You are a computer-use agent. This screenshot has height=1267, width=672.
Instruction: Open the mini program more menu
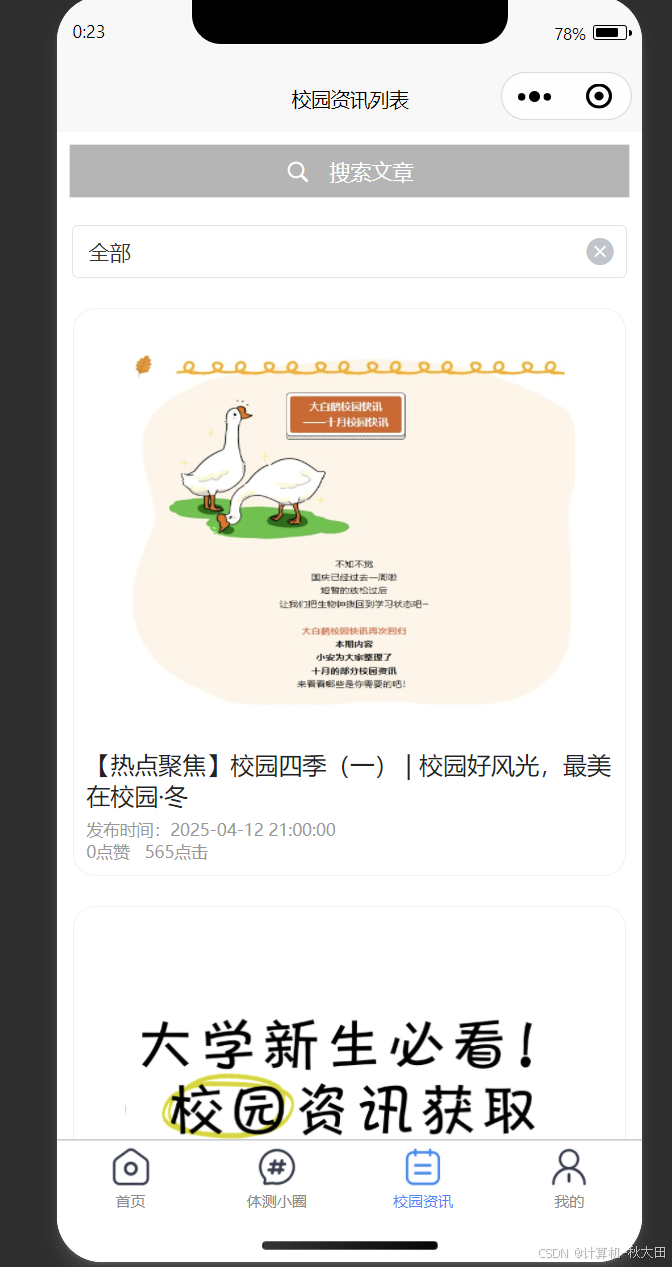point(535,97)
